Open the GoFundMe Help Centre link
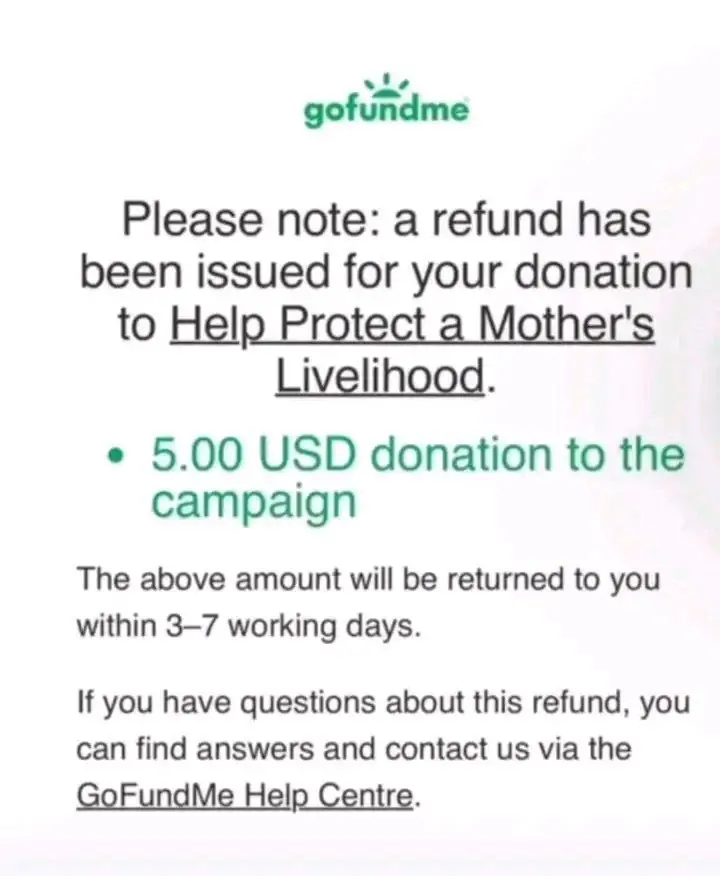 pyautogui.click(x=244, y=797)
